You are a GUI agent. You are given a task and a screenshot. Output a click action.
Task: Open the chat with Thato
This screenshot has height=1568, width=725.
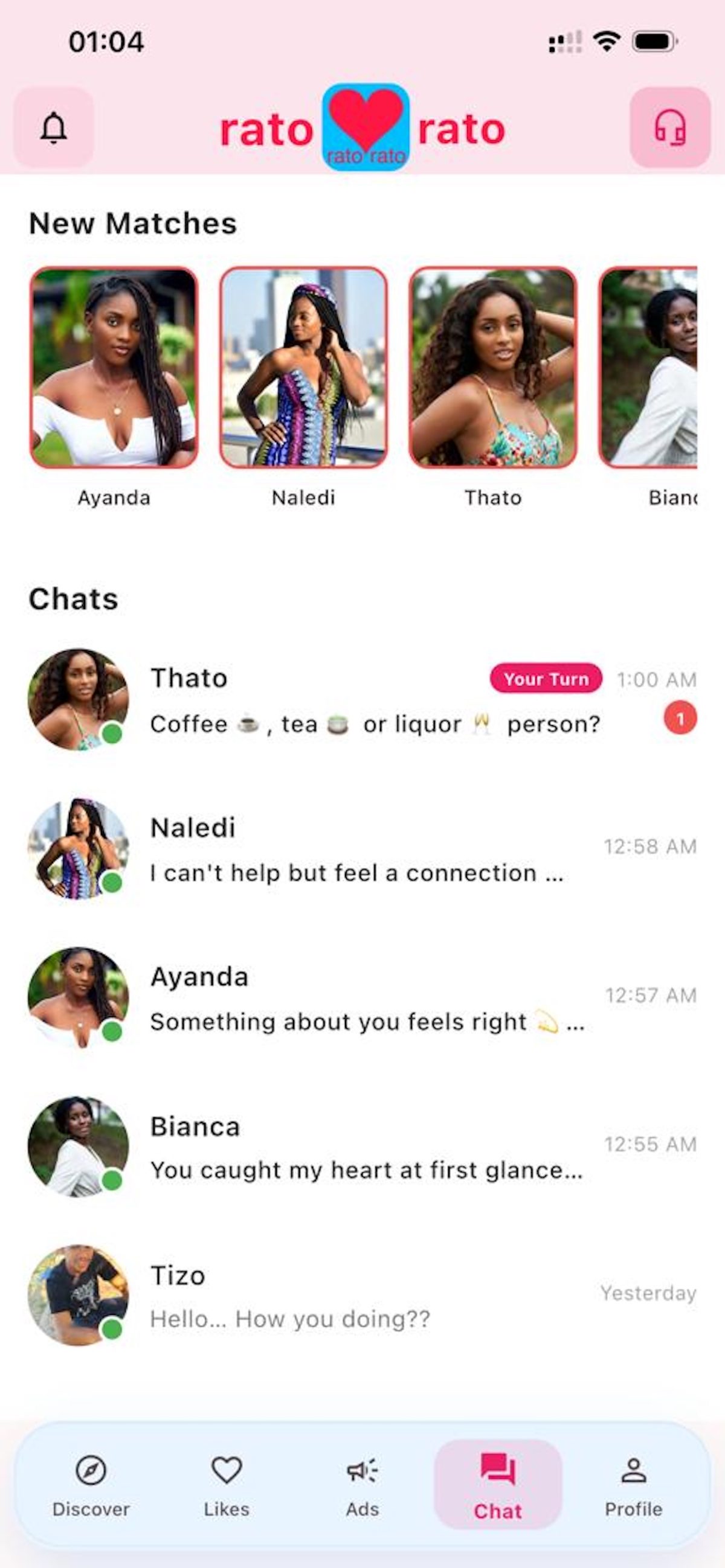tap(362, 699)
